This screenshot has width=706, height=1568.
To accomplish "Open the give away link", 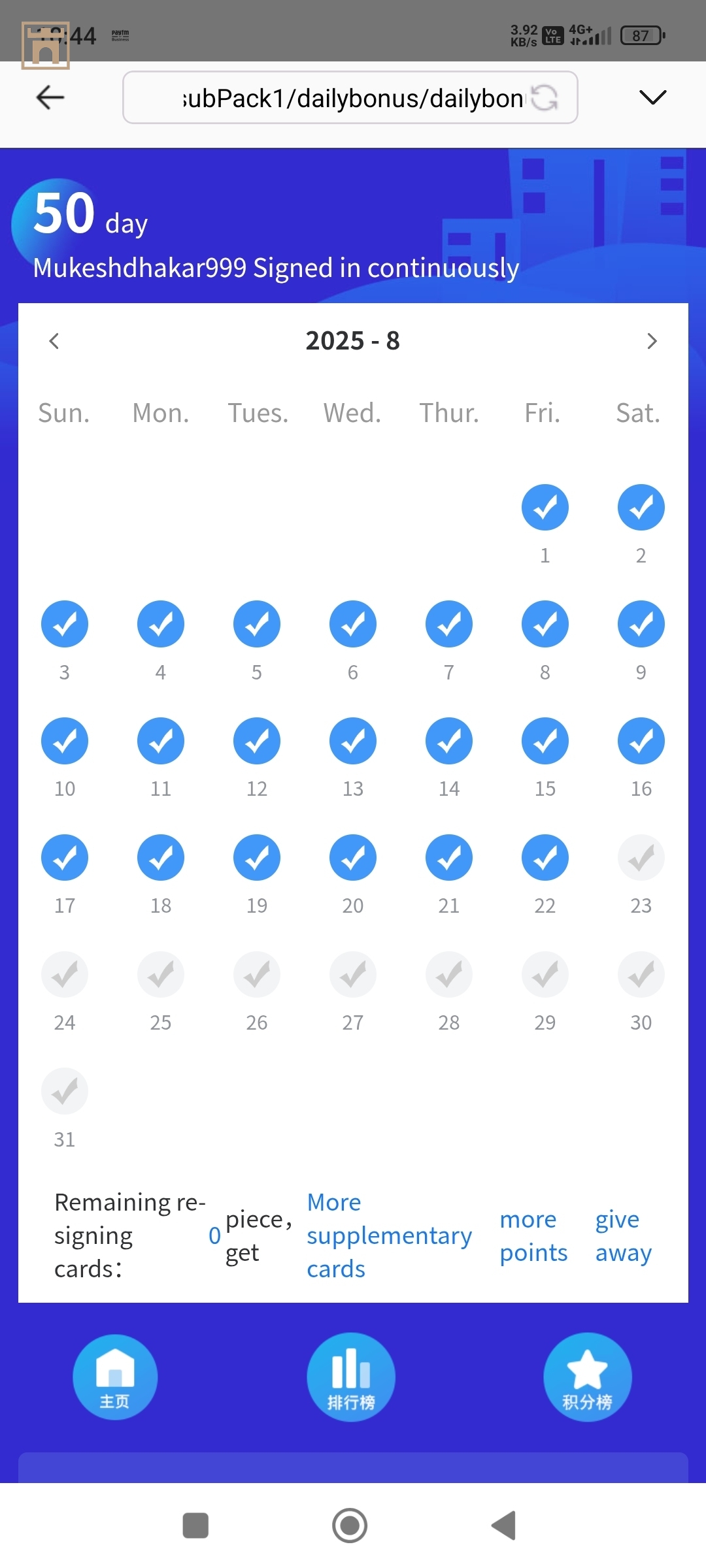I will (623, 1235).
